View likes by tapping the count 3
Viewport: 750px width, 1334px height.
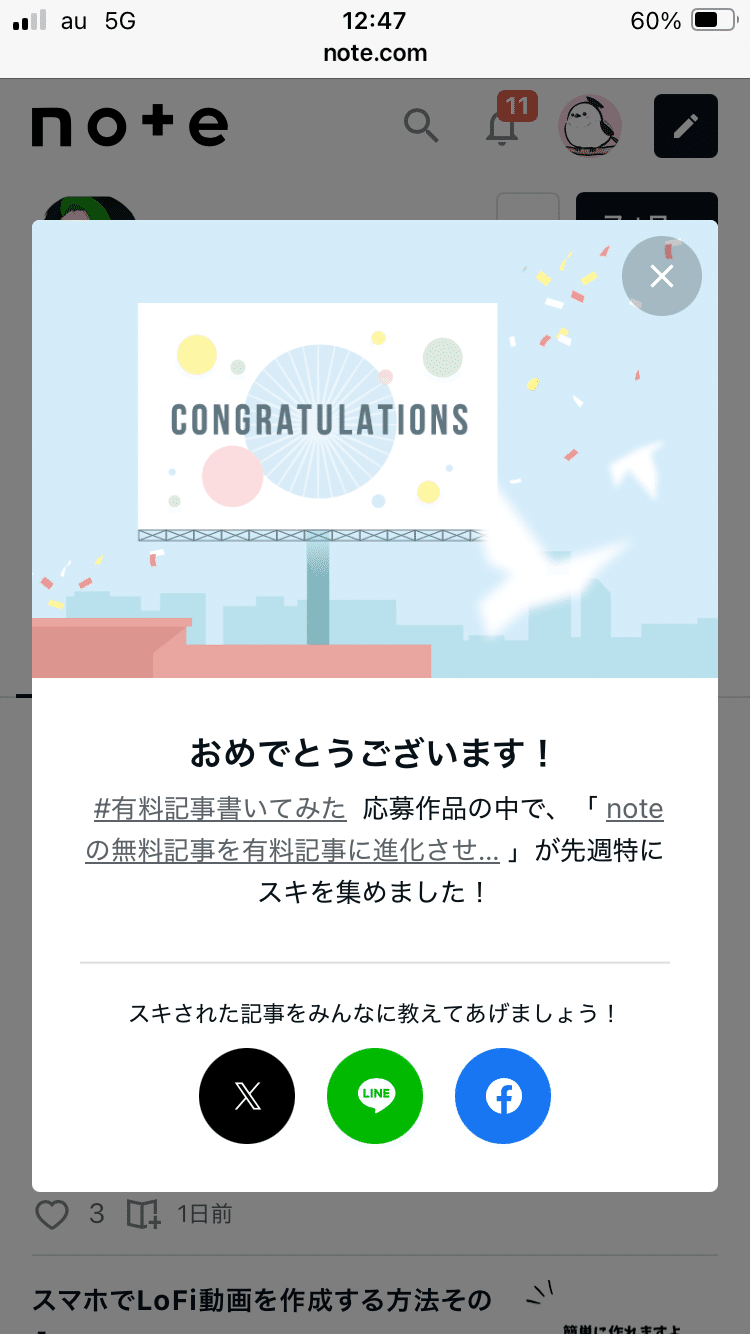96,1214
